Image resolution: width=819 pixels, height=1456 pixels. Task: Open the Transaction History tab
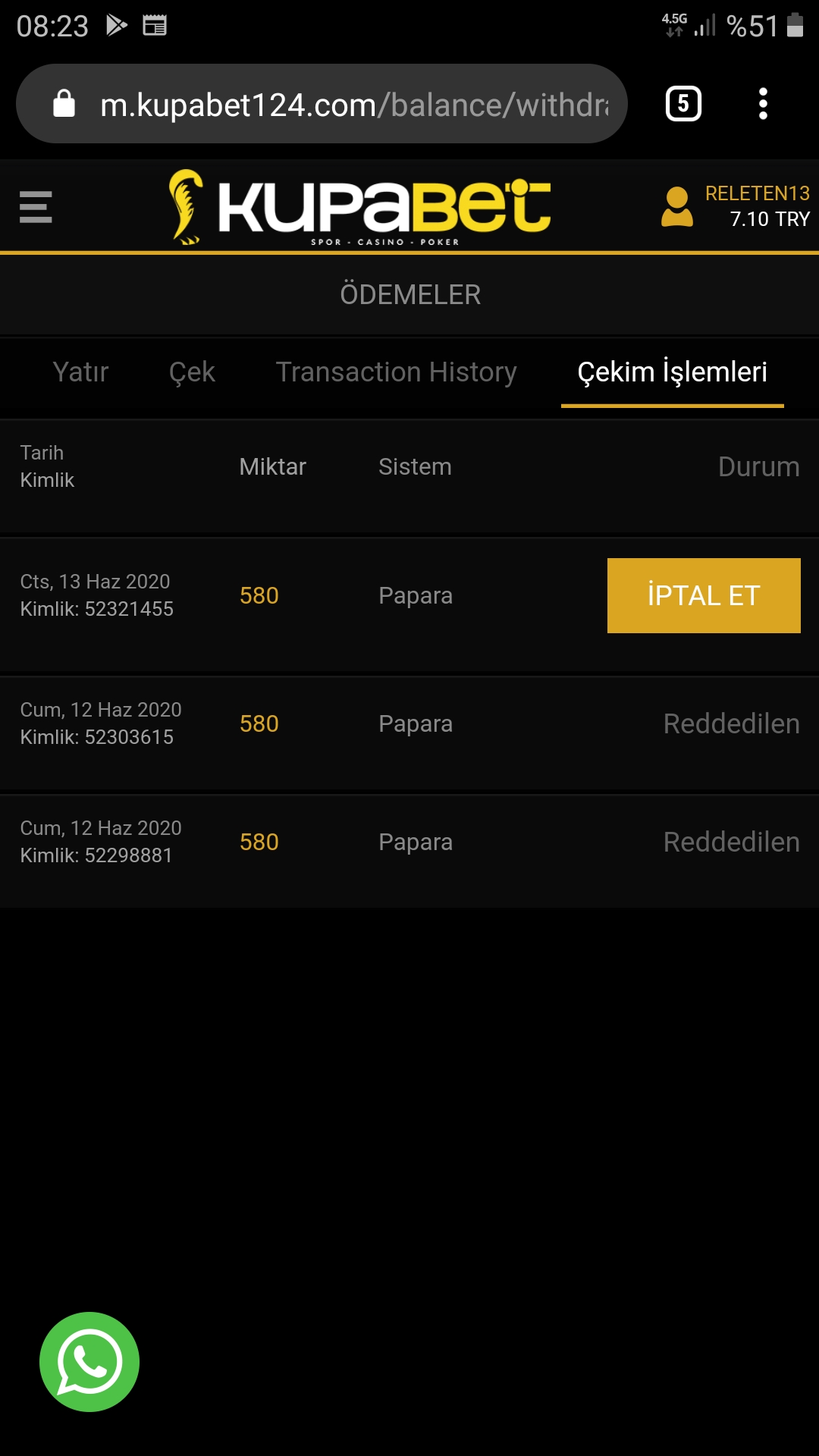(396, 372)
